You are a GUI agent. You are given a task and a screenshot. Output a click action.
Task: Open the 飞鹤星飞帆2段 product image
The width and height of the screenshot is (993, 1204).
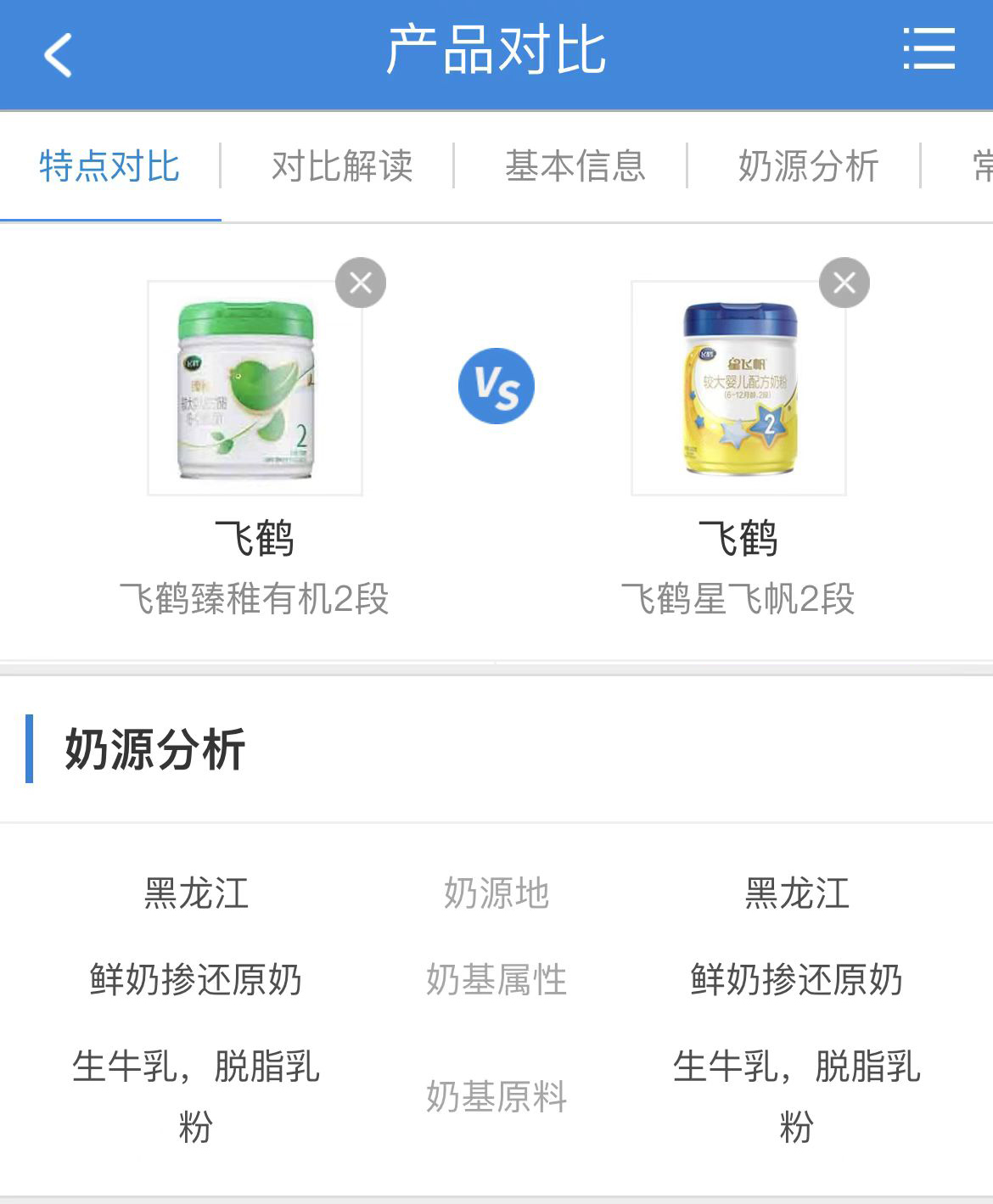click(x=738, y=389)
